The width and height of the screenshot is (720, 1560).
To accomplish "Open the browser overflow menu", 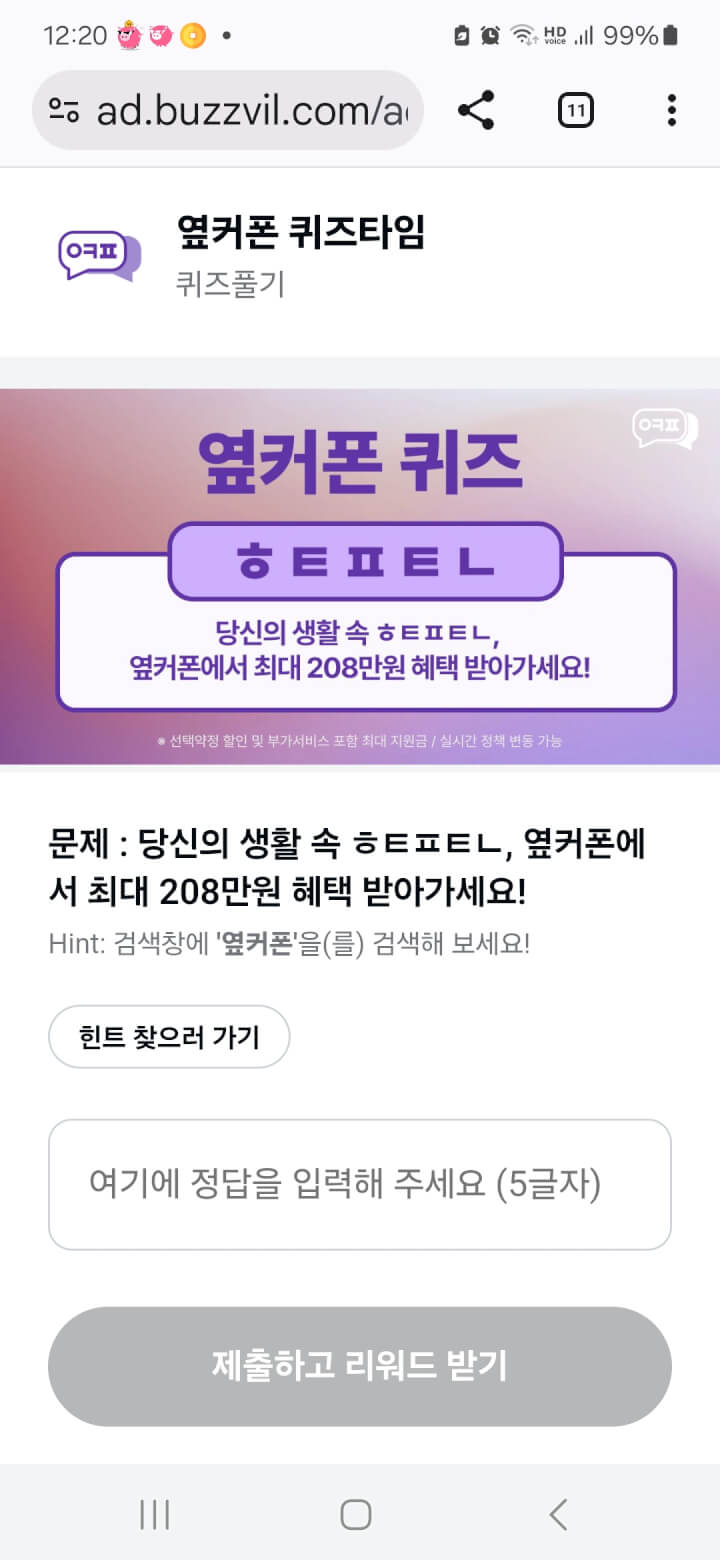I will tap(671, 111).
